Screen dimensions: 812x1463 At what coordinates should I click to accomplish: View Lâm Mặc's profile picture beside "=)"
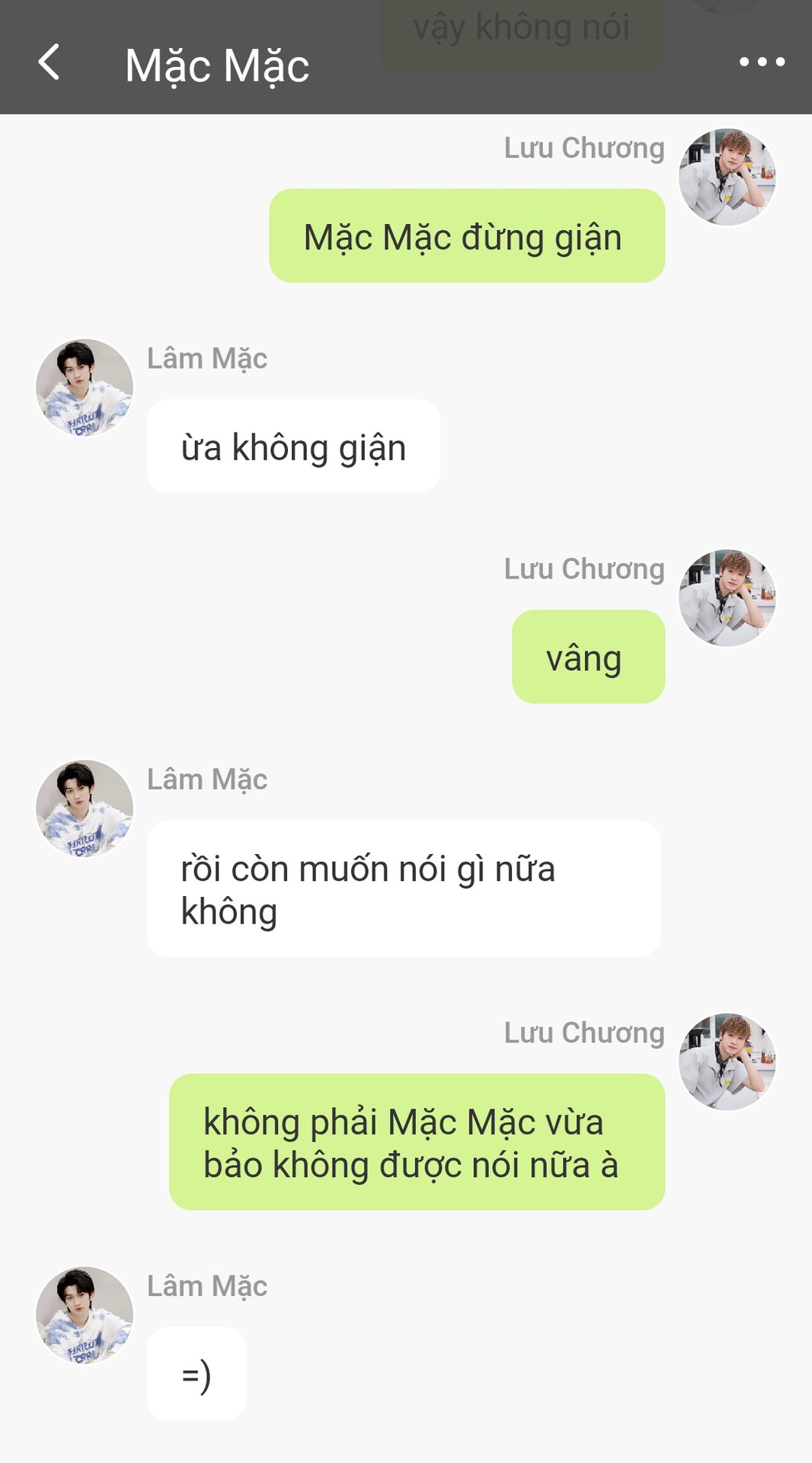[85, 1314]
